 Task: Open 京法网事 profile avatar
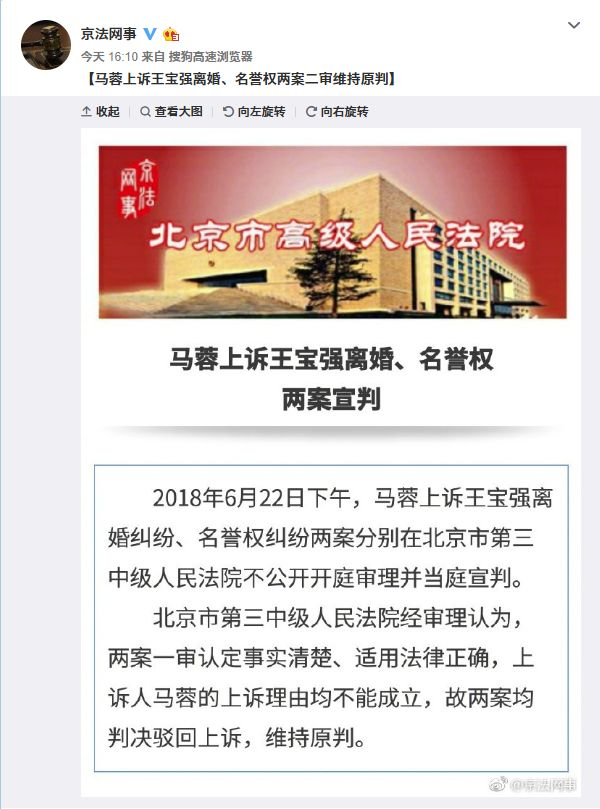46,44
